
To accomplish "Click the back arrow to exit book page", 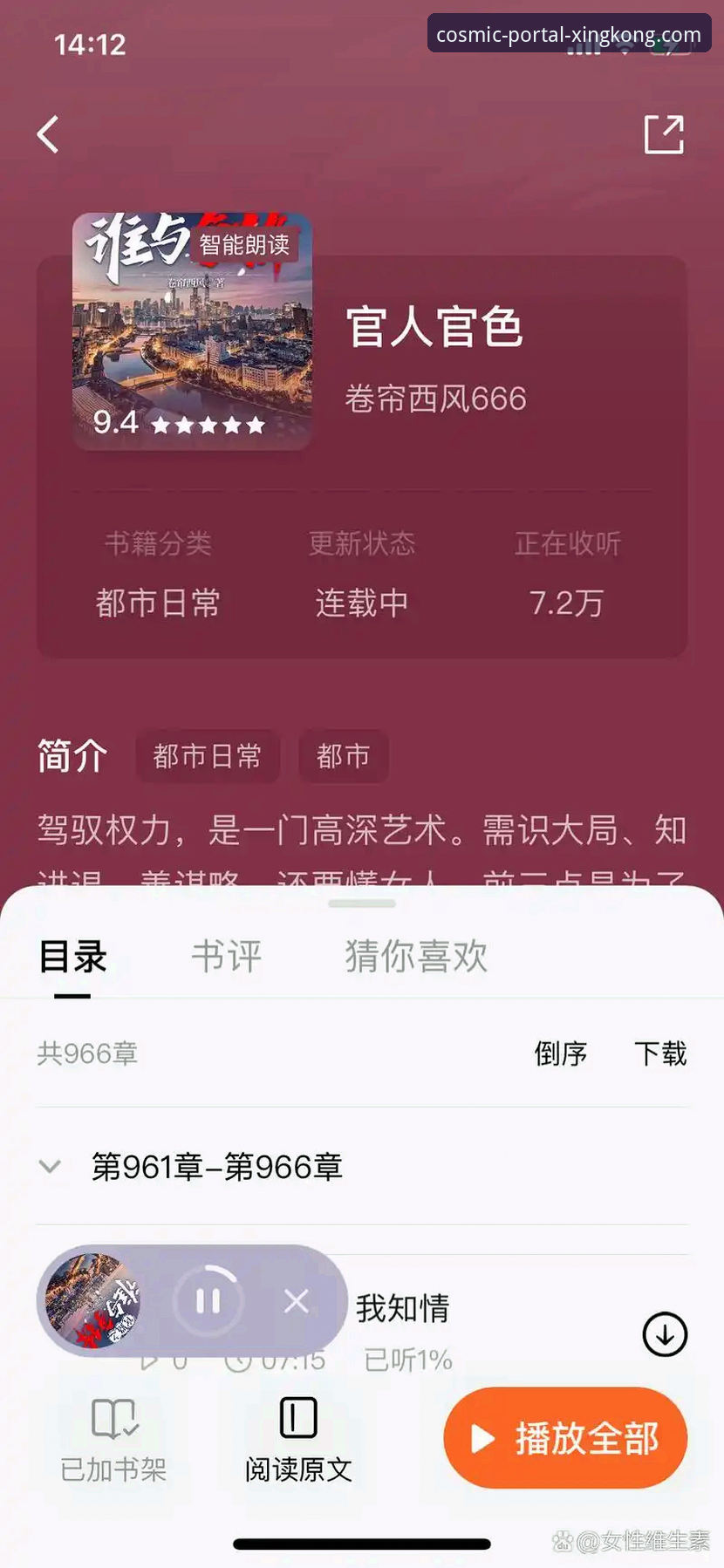I will [47, 134].
